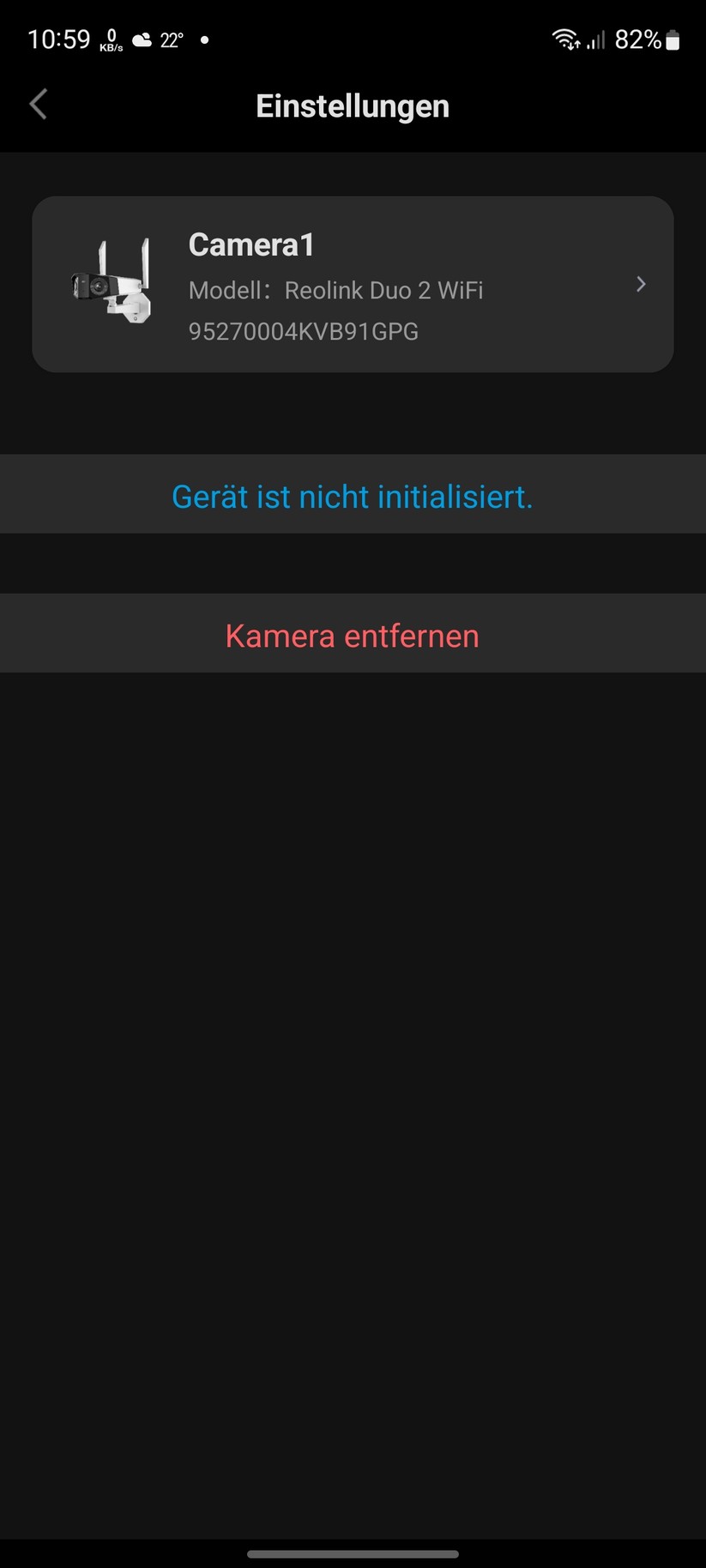Viewport: 706px width, 1568px height.
Task: Select 'Kamera entfernen' to remove camera
Action: coord(353,635)
